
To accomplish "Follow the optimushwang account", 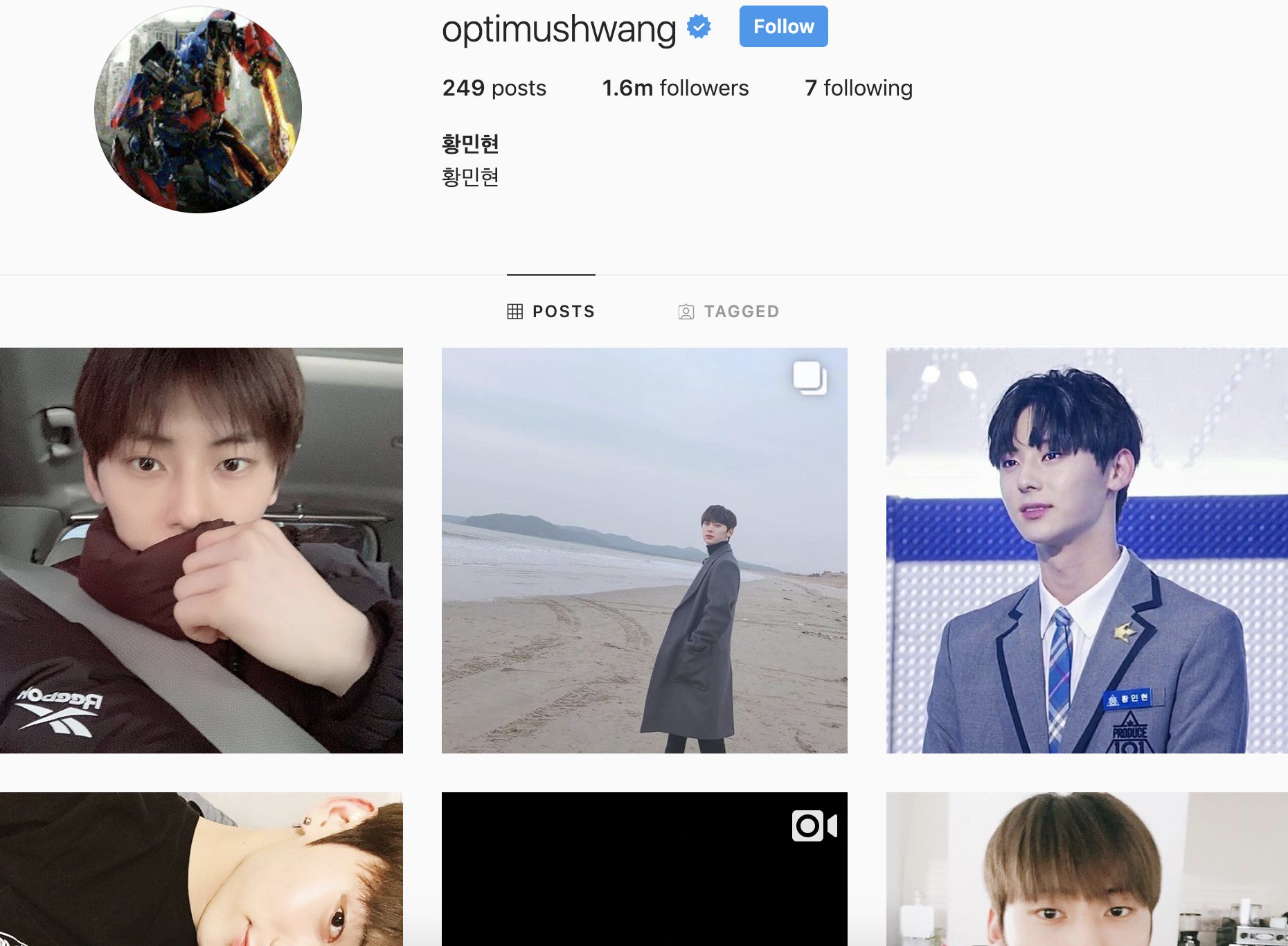I will (x=783, y=26).
